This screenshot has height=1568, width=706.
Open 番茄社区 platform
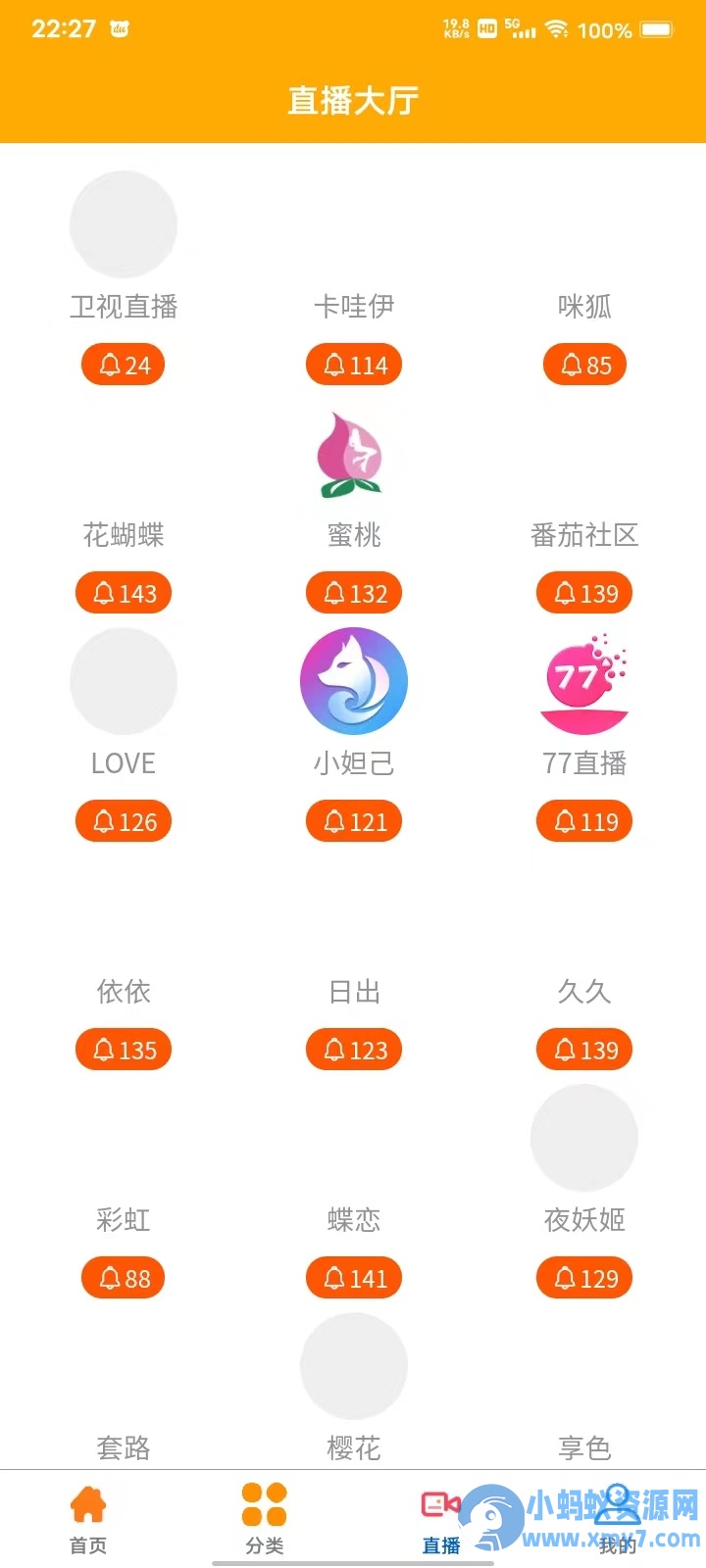pyautogui.click(x=584, y=506)
